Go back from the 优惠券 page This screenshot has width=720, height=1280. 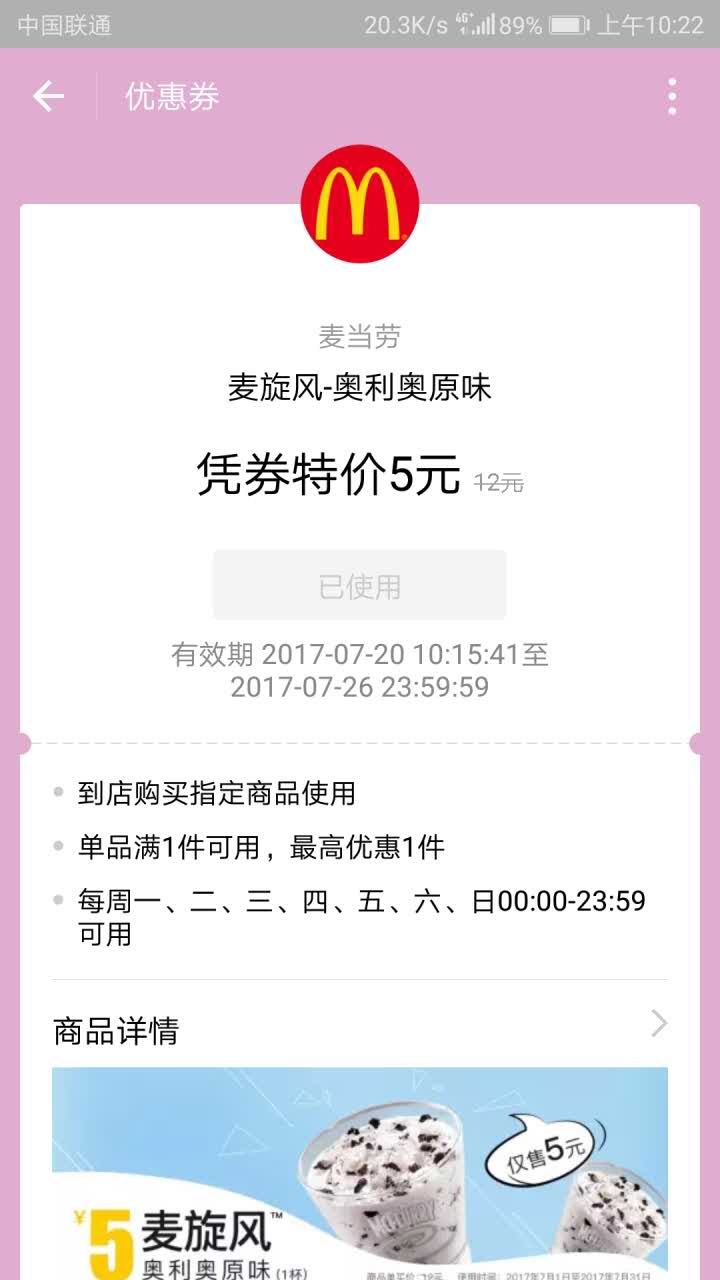48,96
